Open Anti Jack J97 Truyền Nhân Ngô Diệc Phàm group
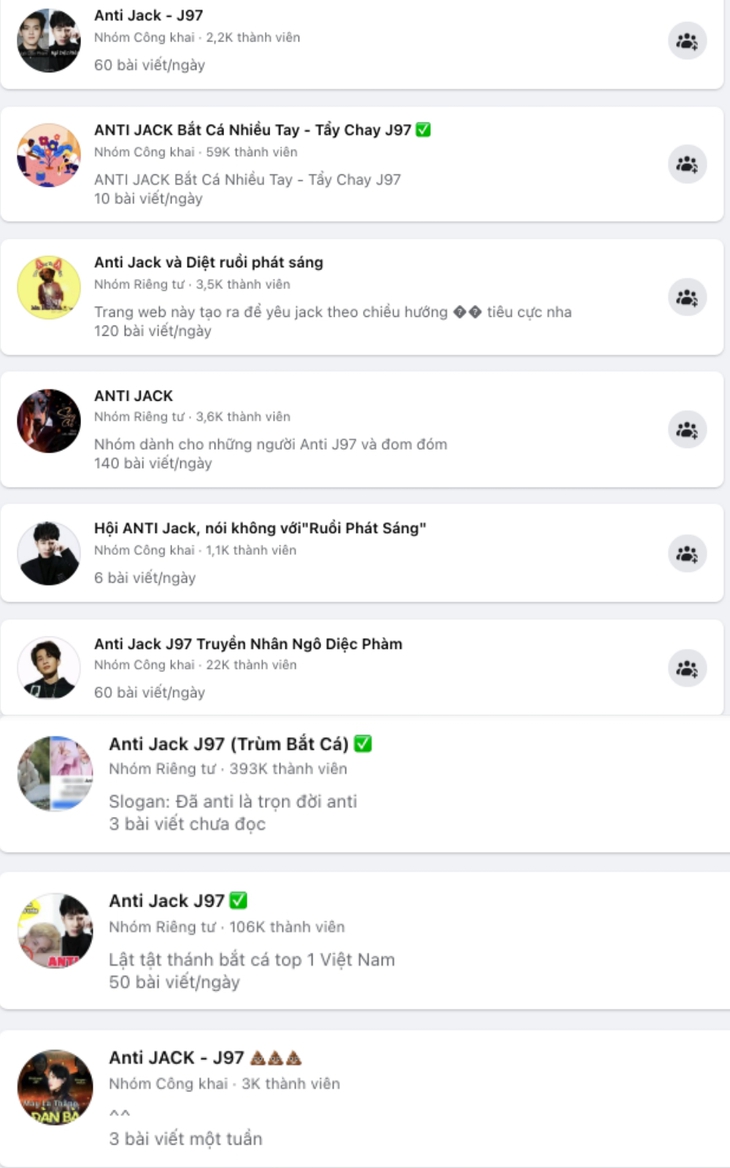730x1168 pixels. click(x=248, y=644)
